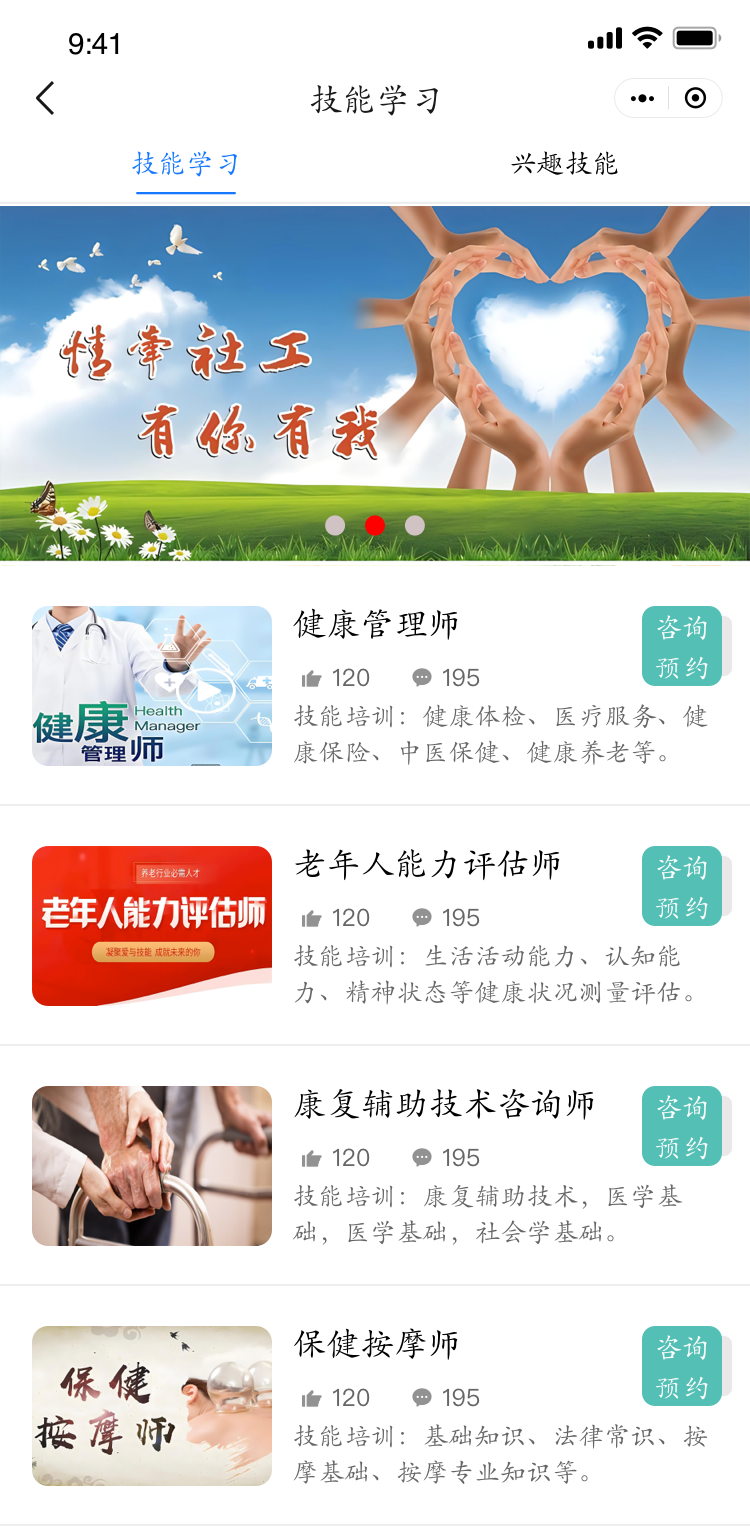
Task: Tap 咨询预约 for 健康管理师
Action: point(682,646)
